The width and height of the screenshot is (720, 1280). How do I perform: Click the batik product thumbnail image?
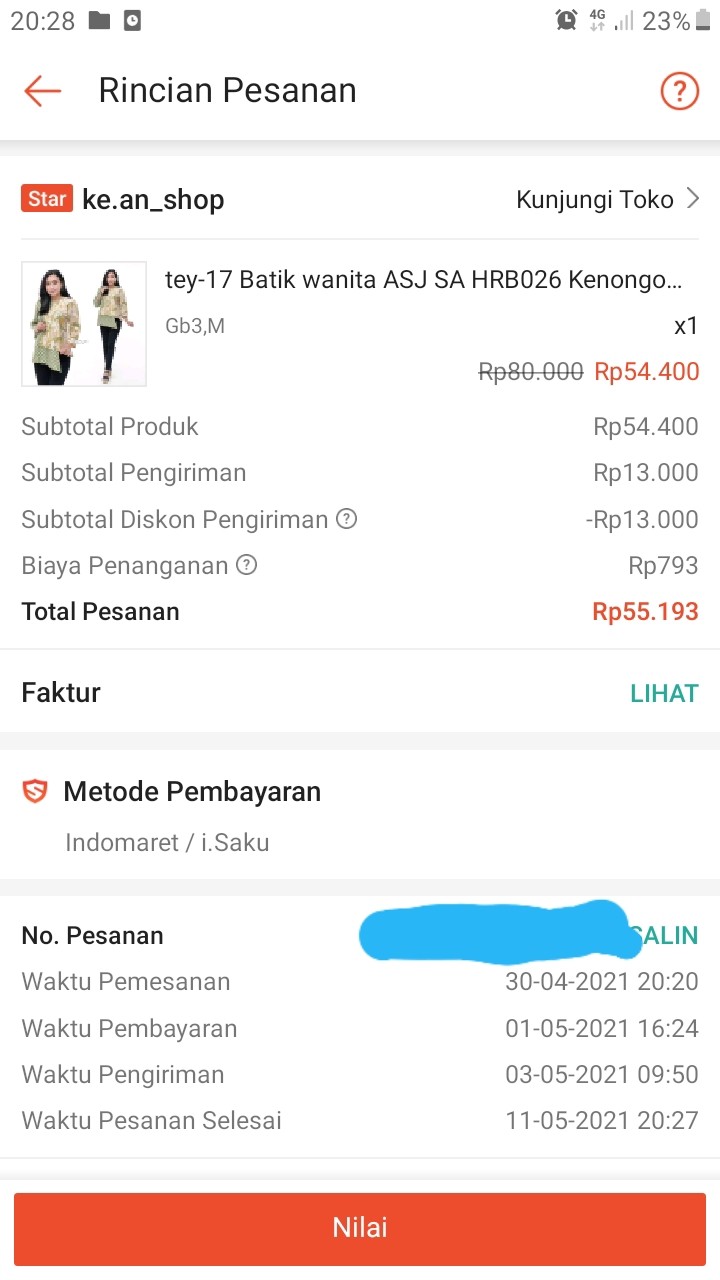tap(83, 323)
